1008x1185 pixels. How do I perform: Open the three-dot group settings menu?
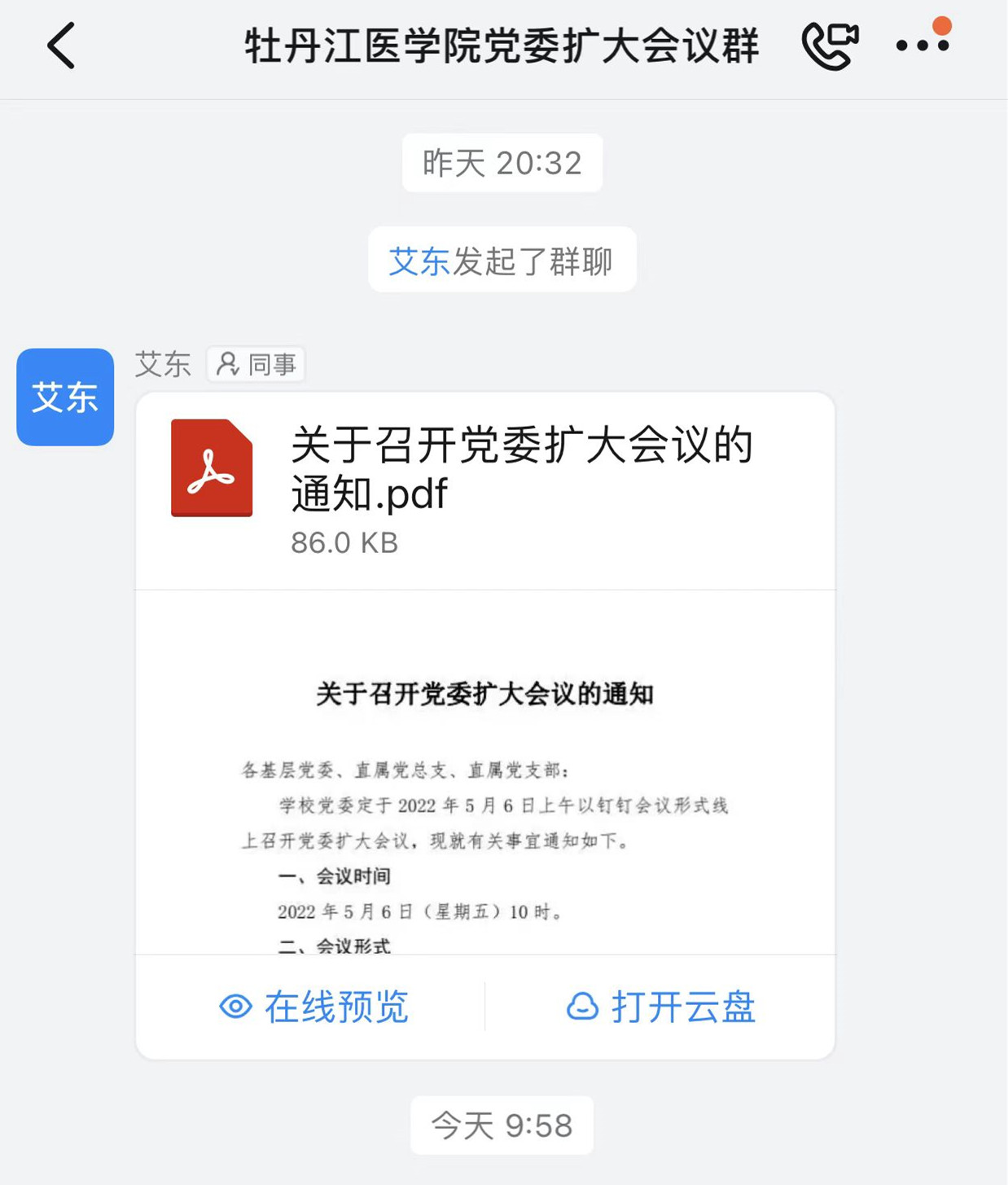point(923,46)
